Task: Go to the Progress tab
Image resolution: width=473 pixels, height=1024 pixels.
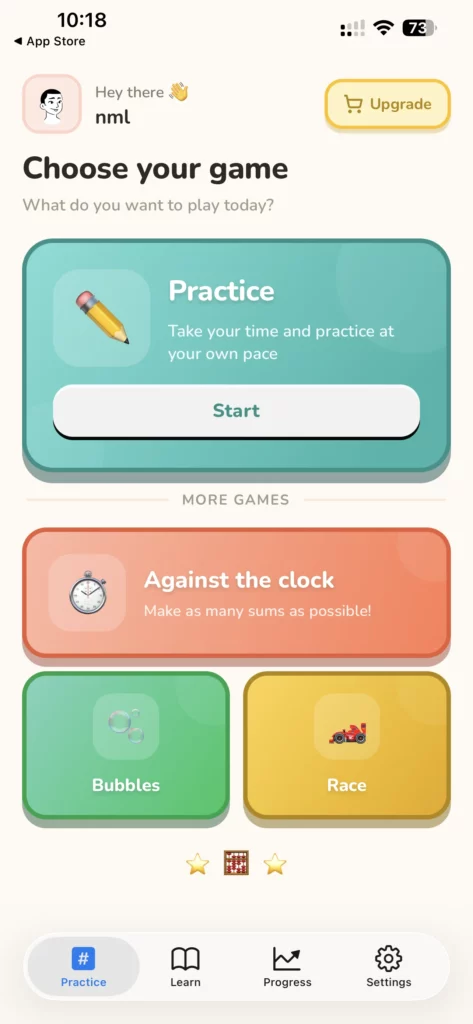Action: tap(287, 967)
